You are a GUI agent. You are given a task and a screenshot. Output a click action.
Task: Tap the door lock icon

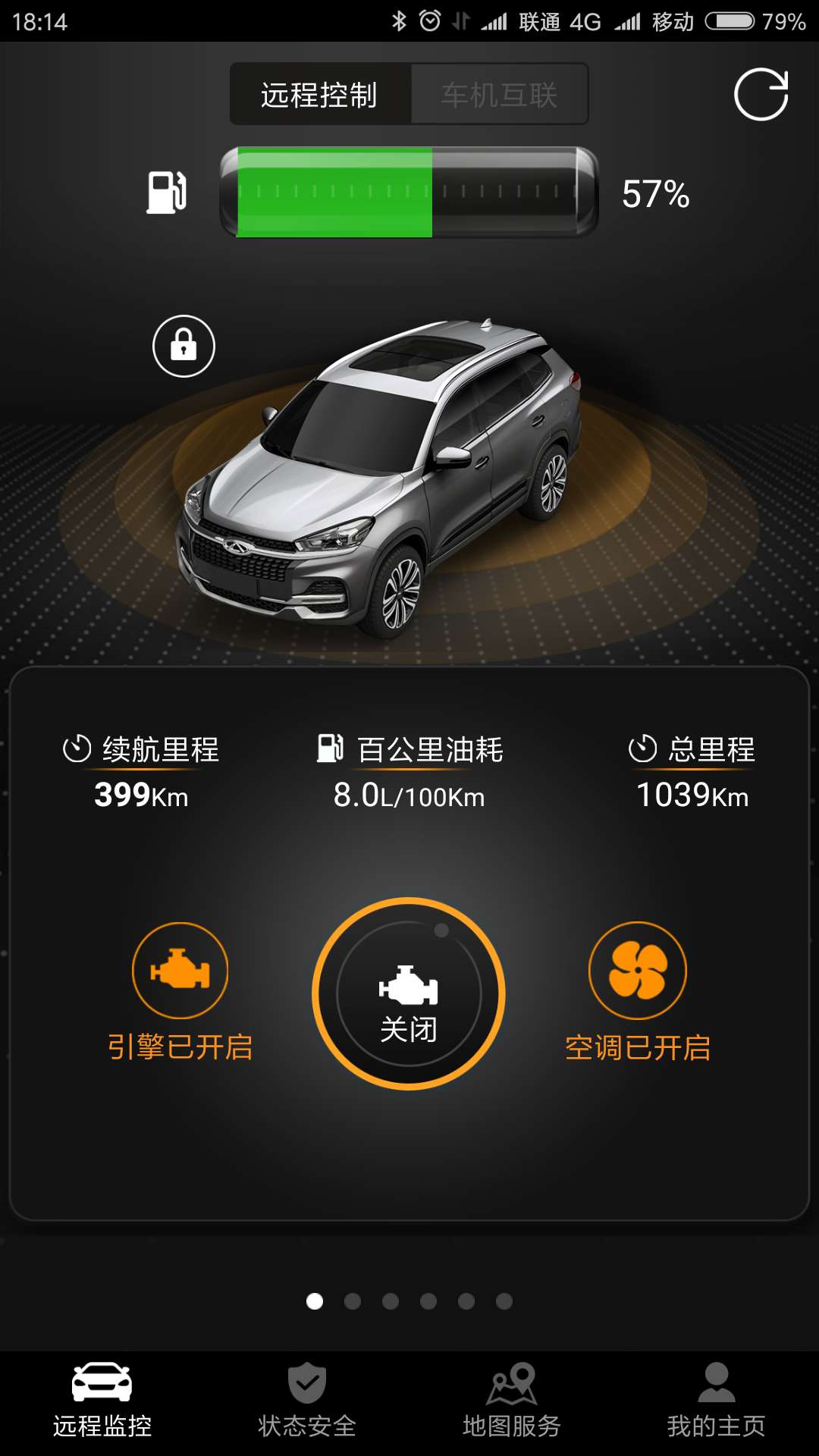point(184,347)
